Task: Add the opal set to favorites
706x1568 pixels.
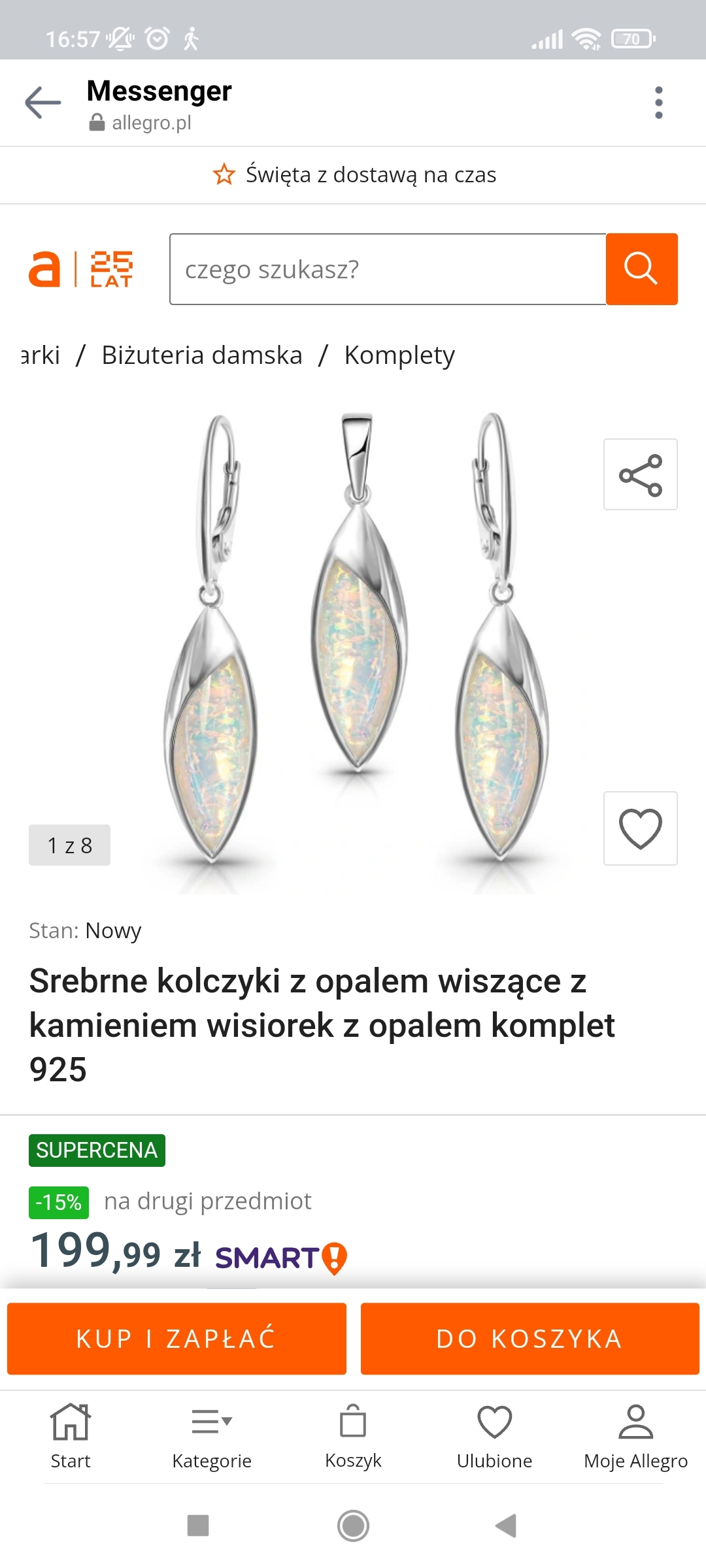Action: [640, 828]
